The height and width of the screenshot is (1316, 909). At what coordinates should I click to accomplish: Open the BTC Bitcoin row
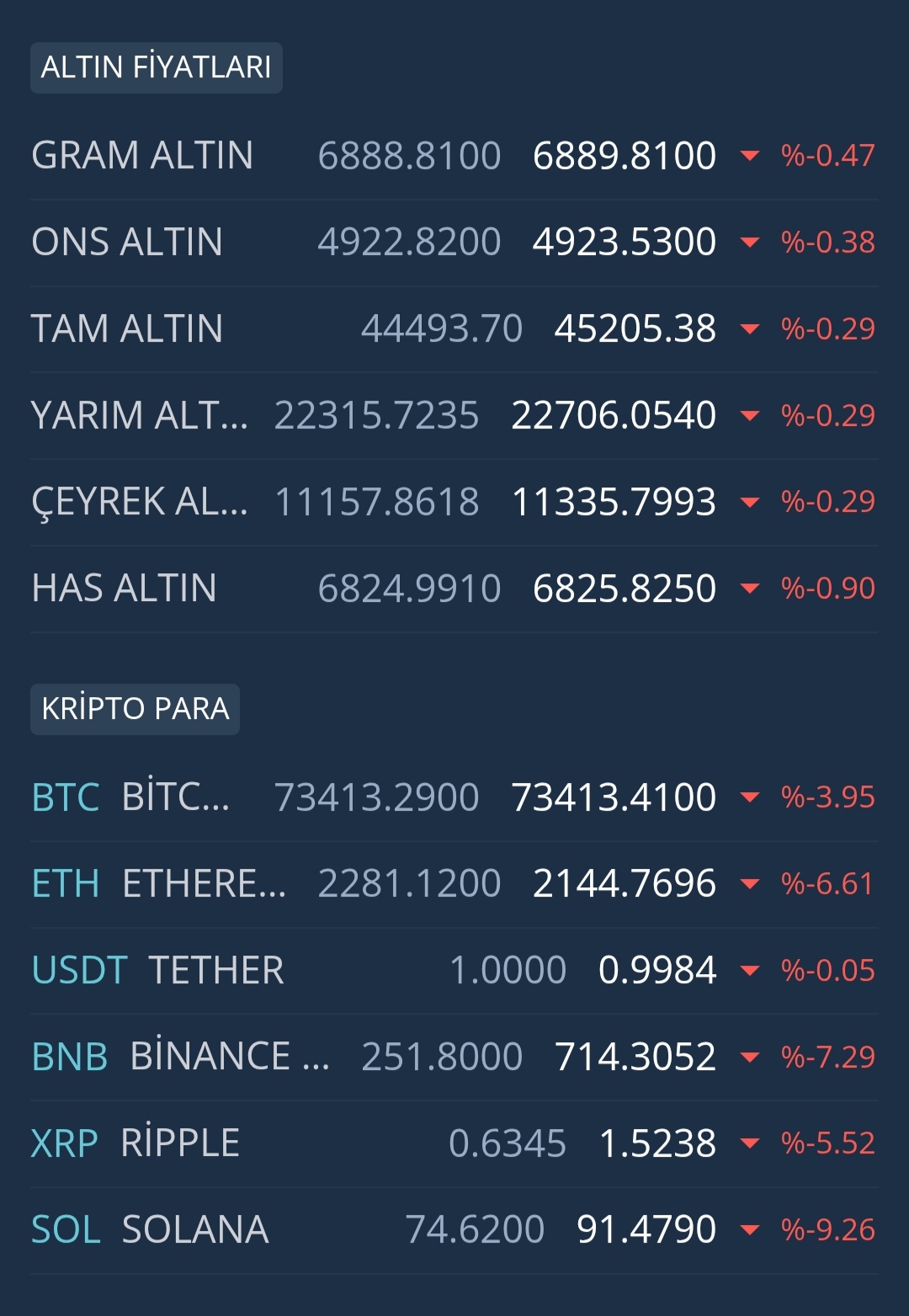click(x=131, y=797)
